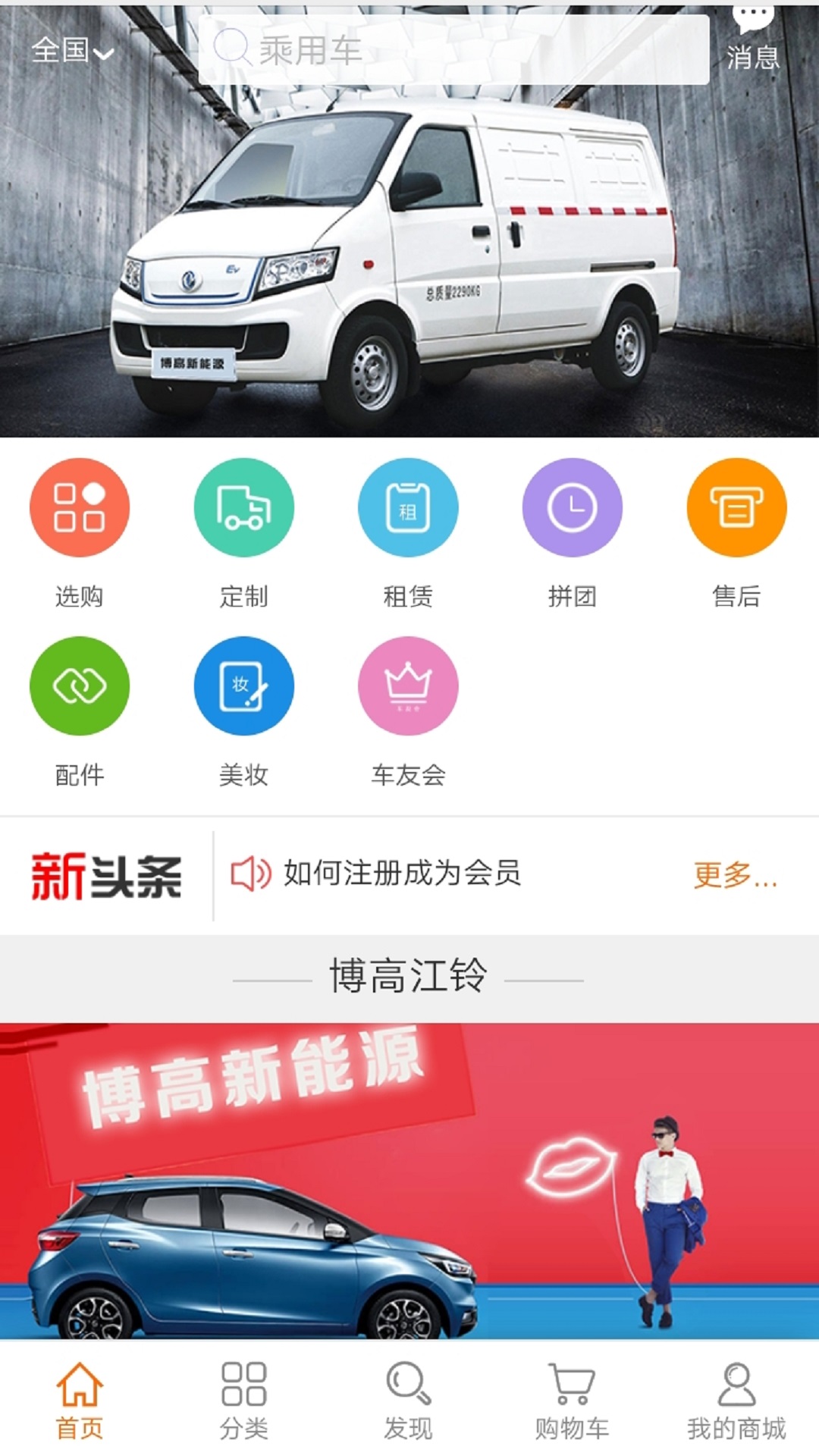Switch to 我的商城 tab

[736, 1401]
